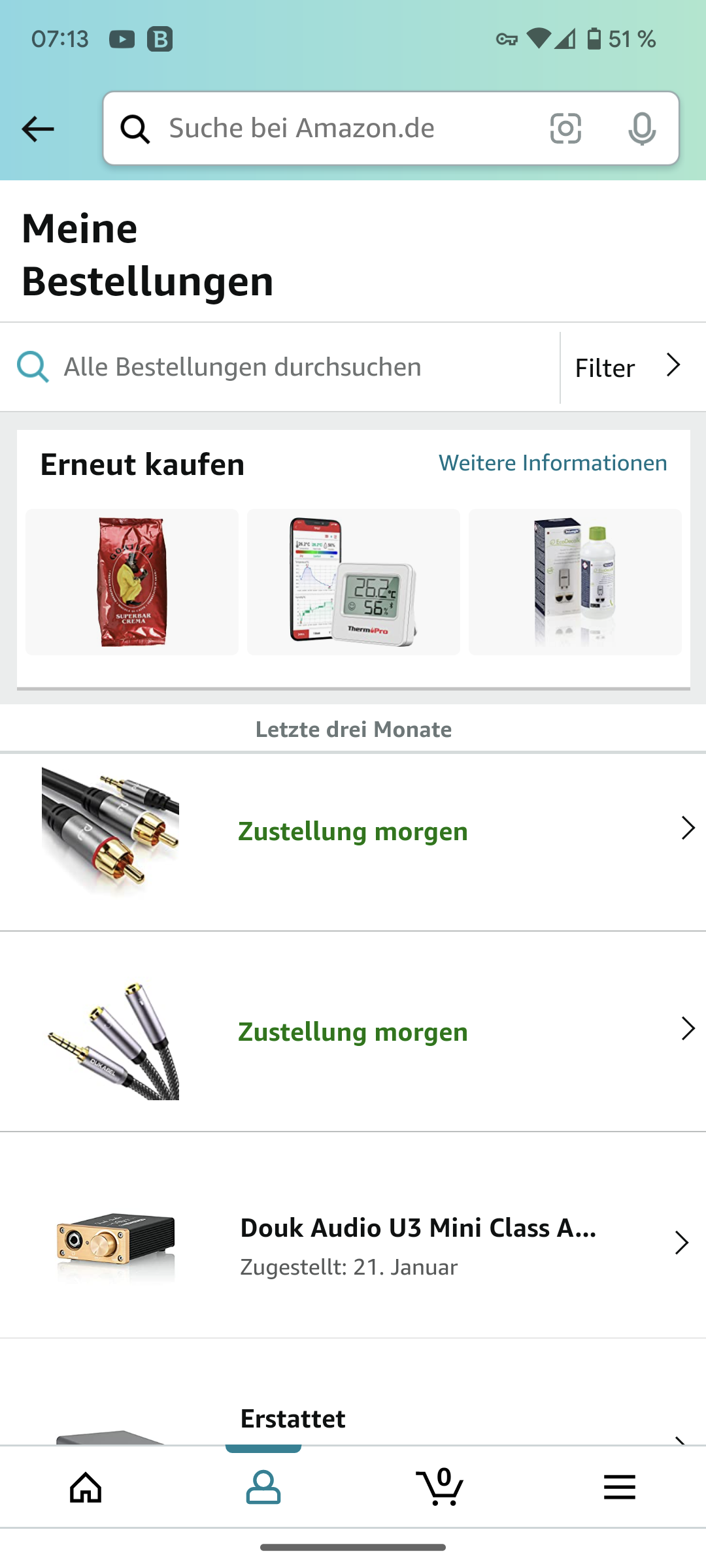Open the hamburger menu tab
The height and width of the screenshot is (1568, 706).
(x=619, y=1487)
